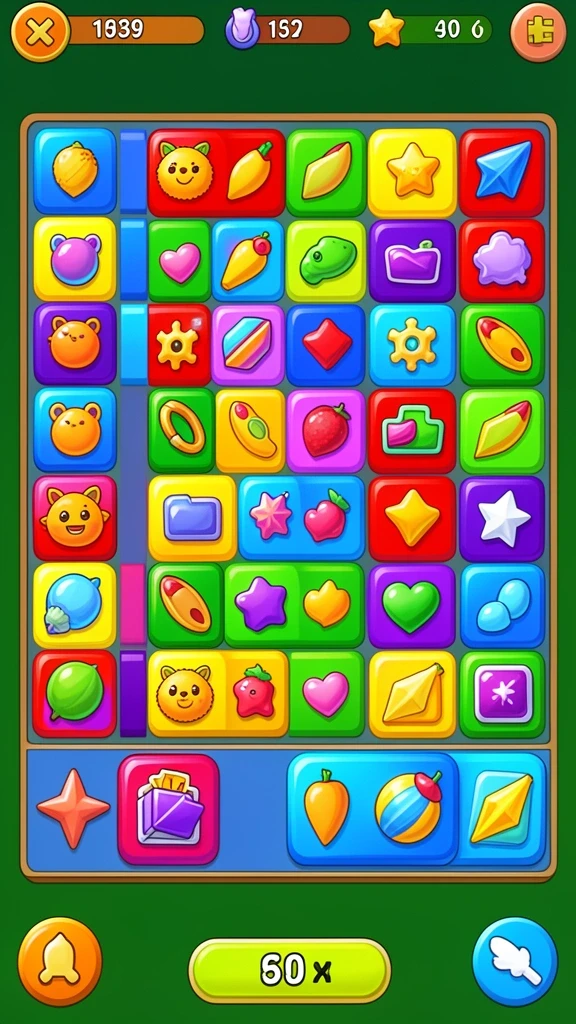Use the blue feather booster button
This screenshot has width=576, height=1024.
(x=515, y=960)
